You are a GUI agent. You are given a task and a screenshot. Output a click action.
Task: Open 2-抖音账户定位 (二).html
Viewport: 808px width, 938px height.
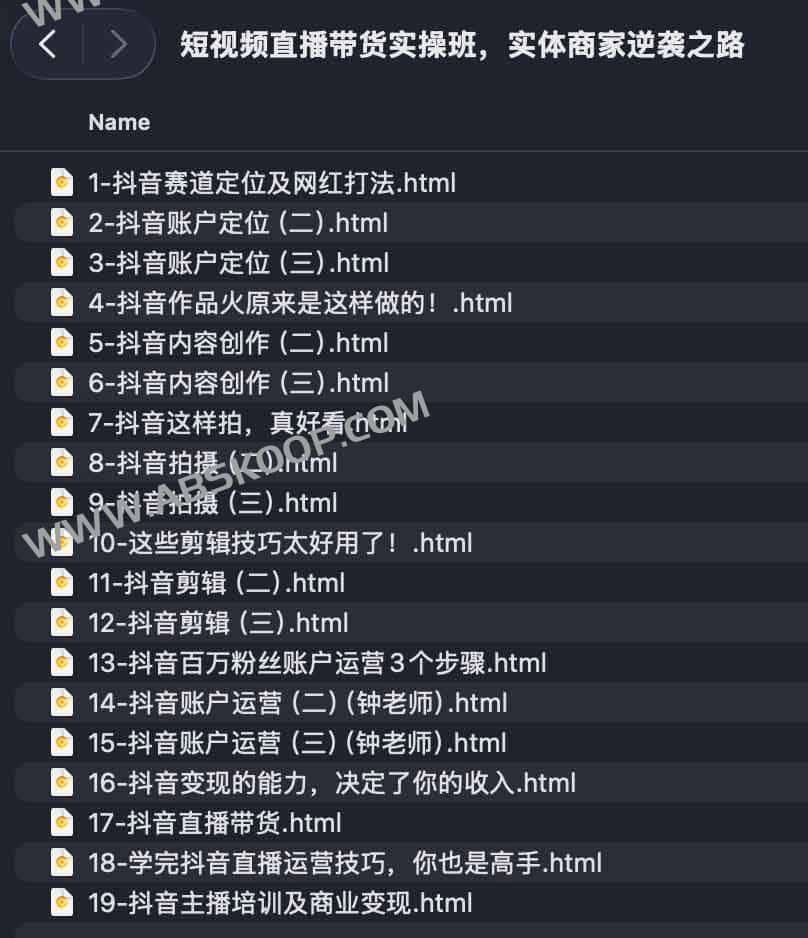pyautogui.click(x=236, y=223)
